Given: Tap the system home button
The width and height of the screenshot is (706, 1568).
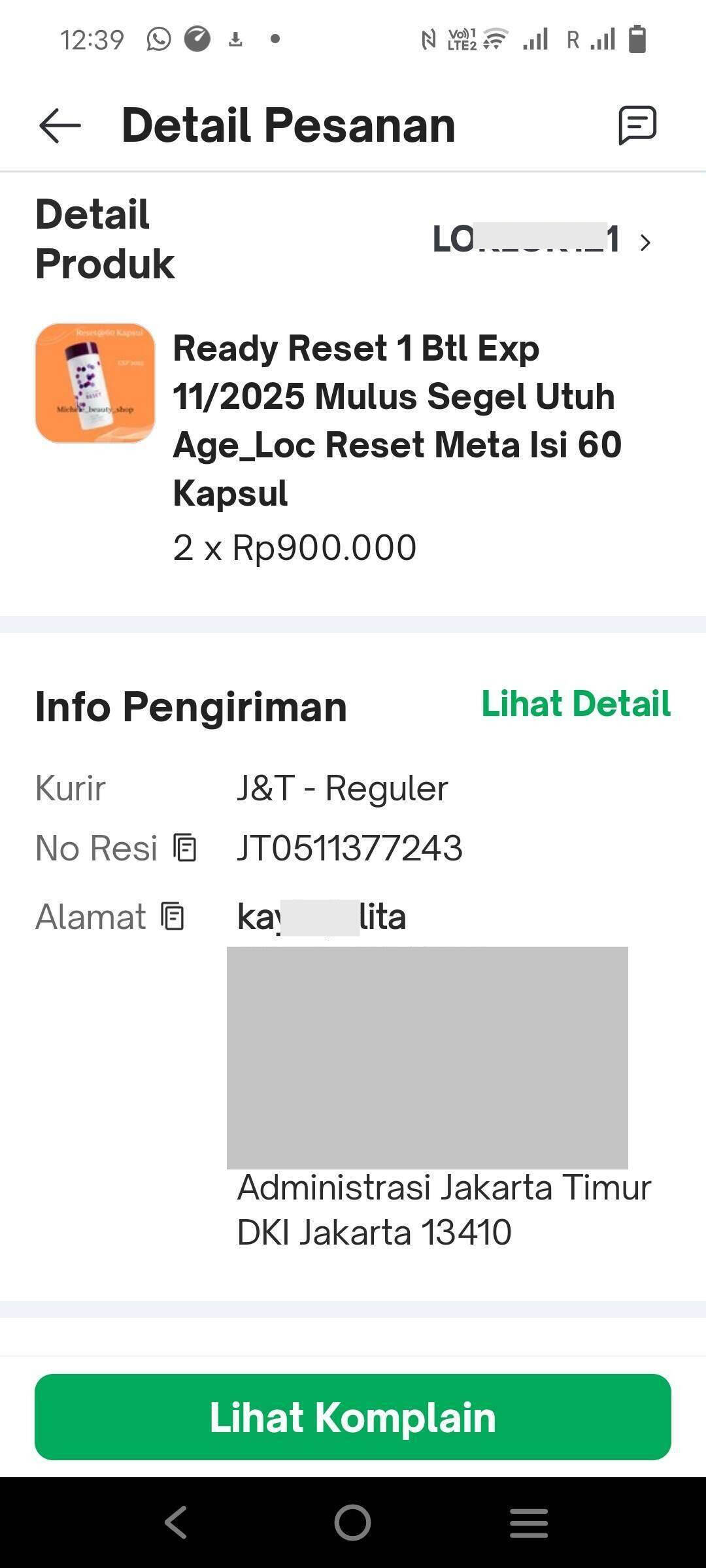Looking at the screenshot, I should pos(353,1523).
